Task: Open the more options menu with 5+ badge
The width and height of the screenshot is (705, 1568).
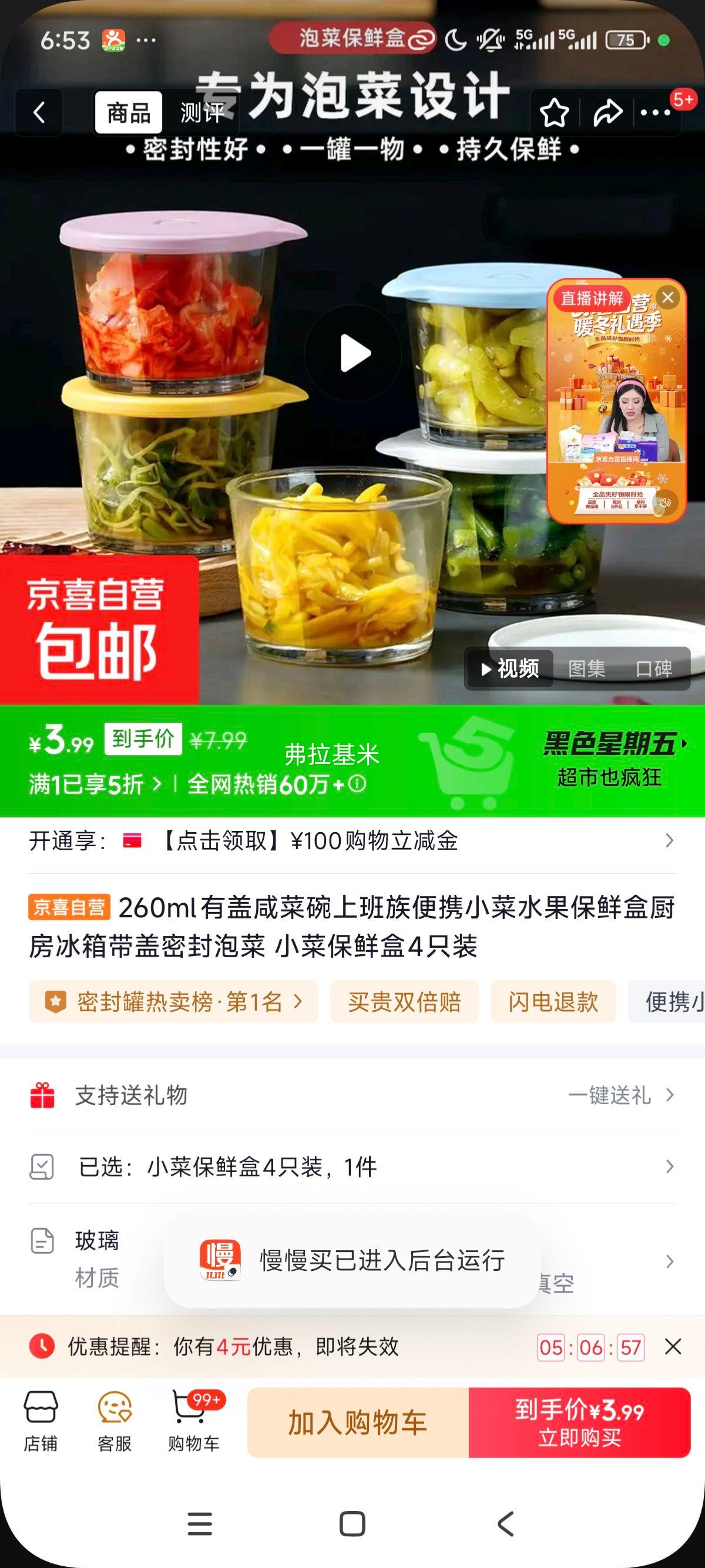Action: pyautogui.click(x=655, y=113)
